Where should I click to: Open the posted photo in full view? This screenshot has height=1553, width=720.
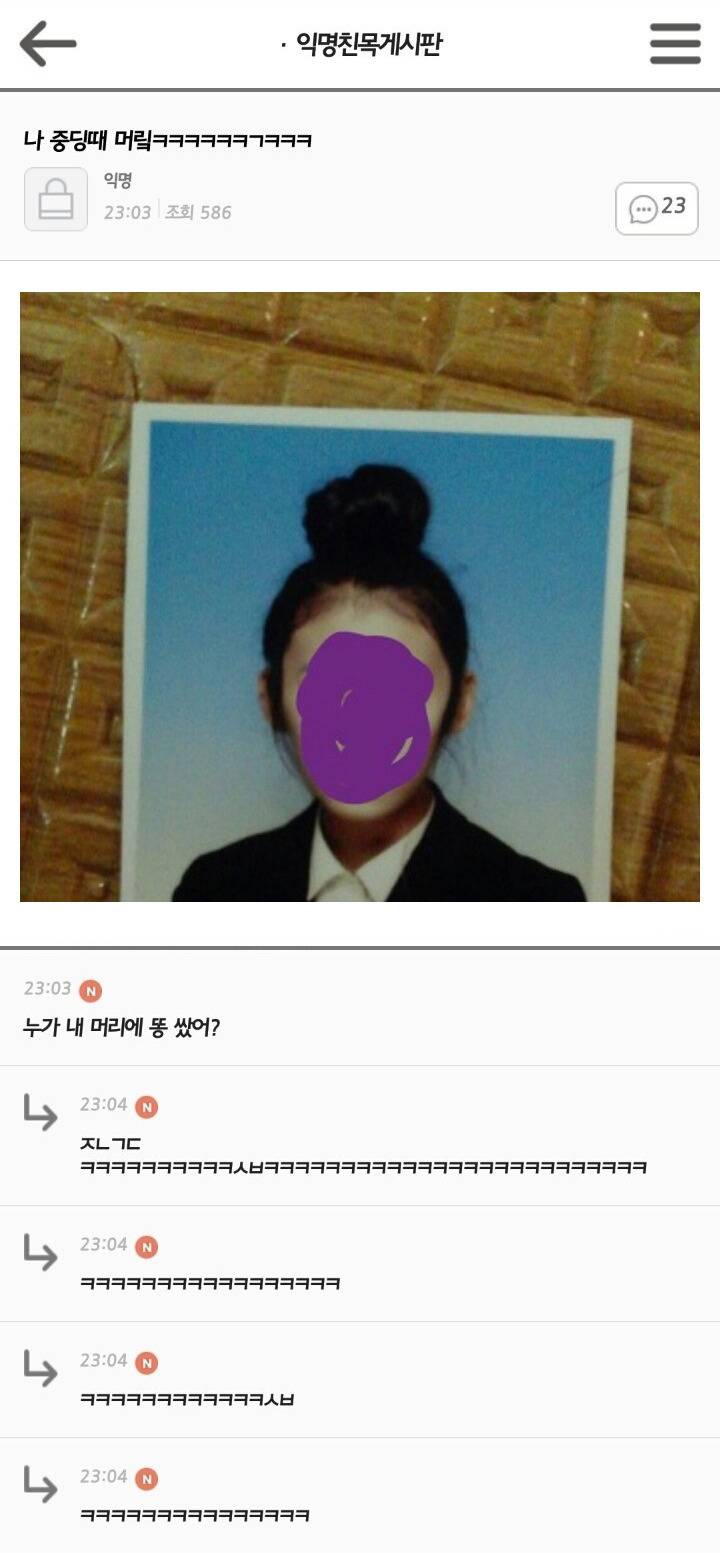tap(360, 596)
